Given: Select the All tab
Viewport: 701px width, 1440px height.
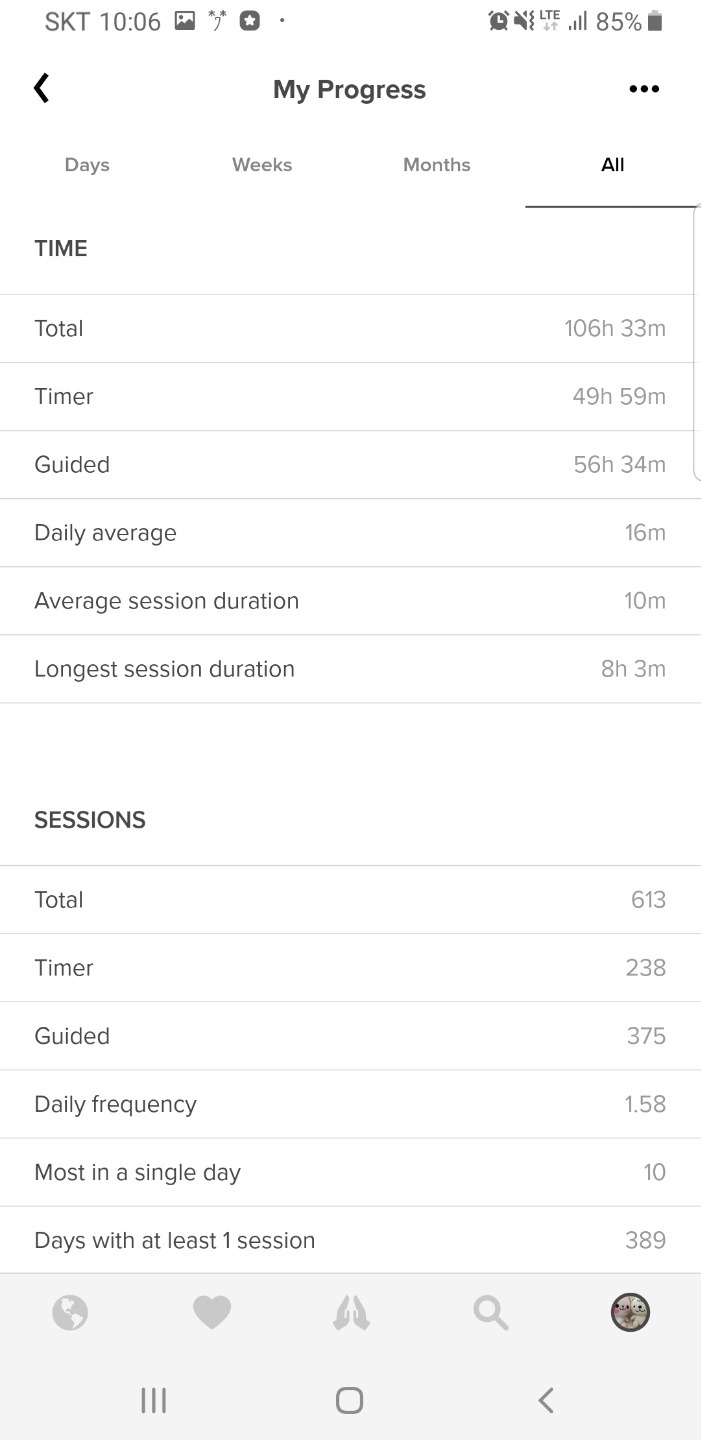Looking at the screenshot, I should point(612,165).
